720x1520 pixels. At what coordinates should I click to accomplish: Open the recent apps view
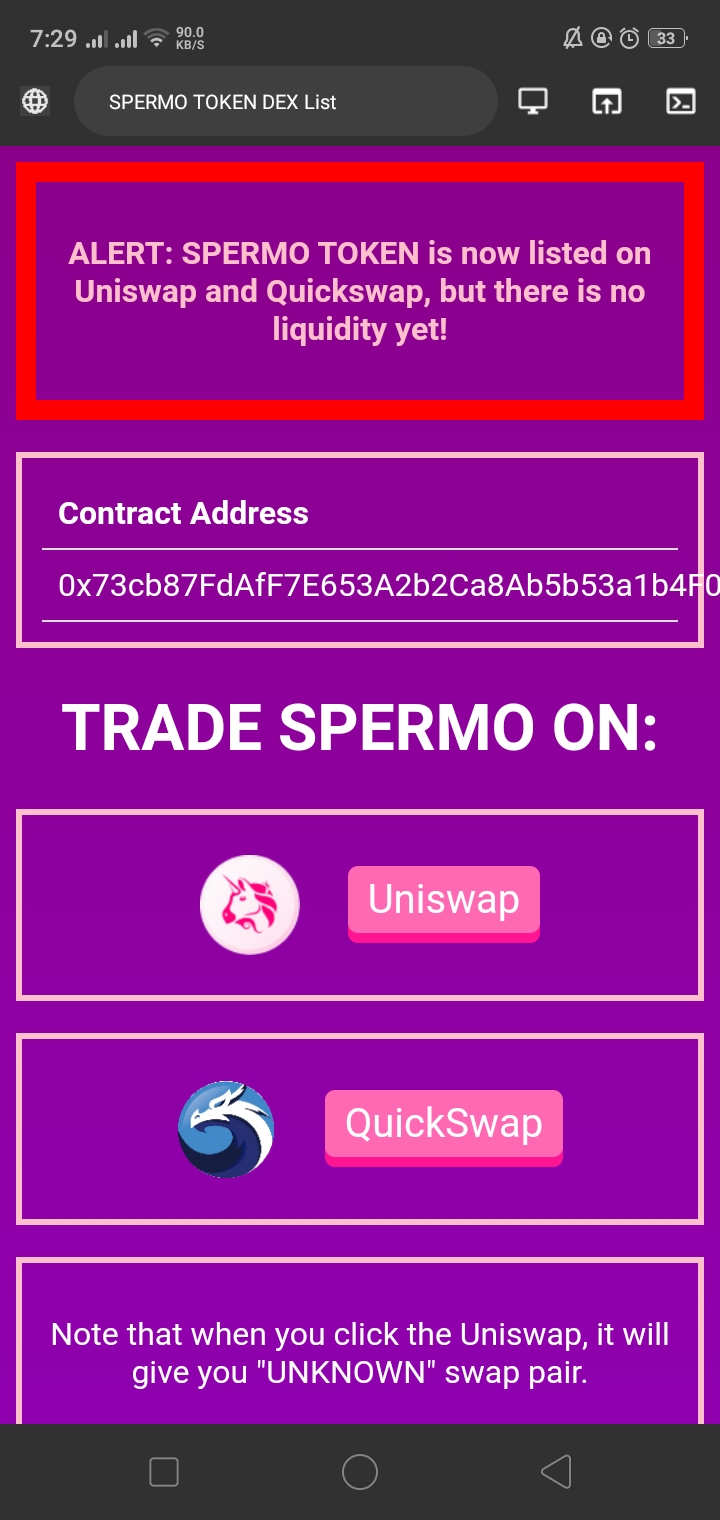164,1472
